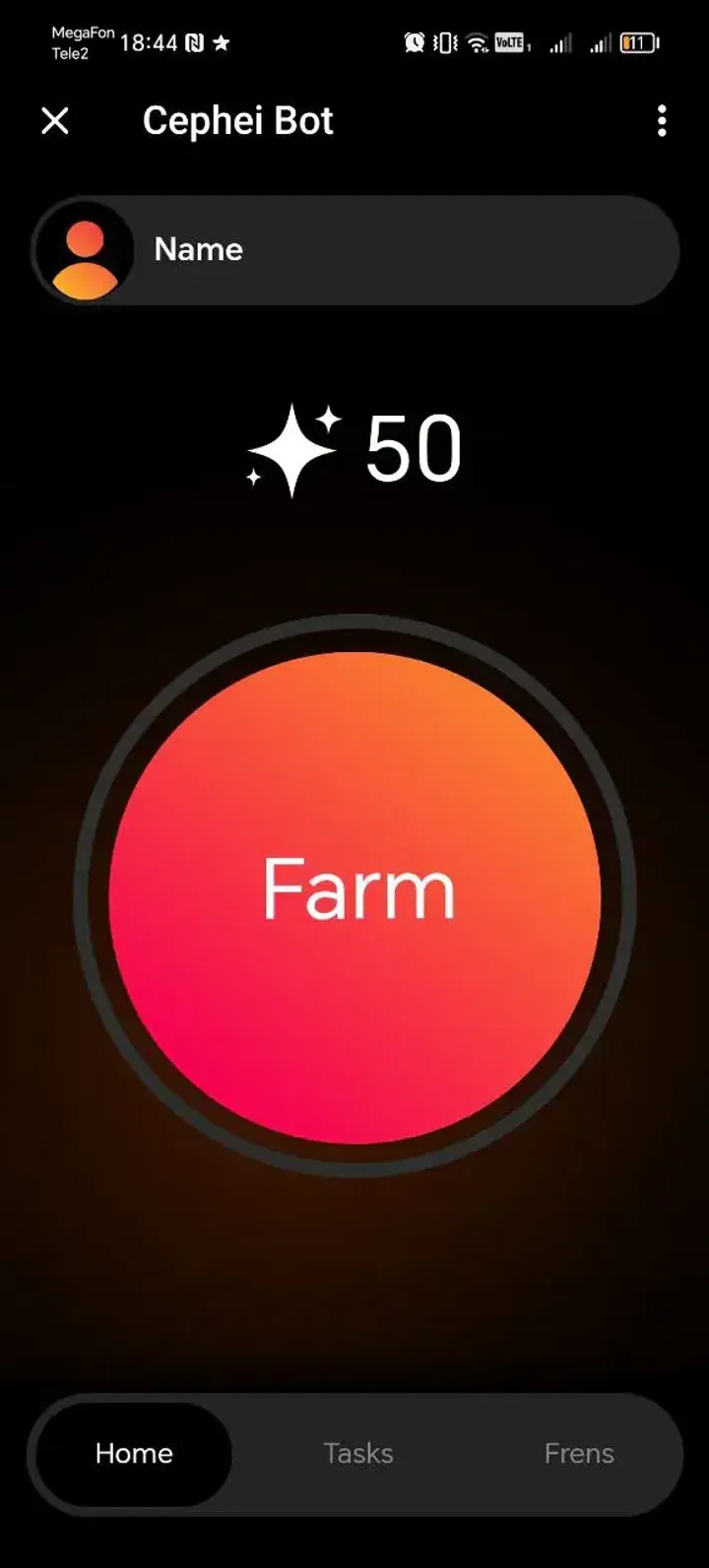Switch to the Frens tab

pos(579,1454)
